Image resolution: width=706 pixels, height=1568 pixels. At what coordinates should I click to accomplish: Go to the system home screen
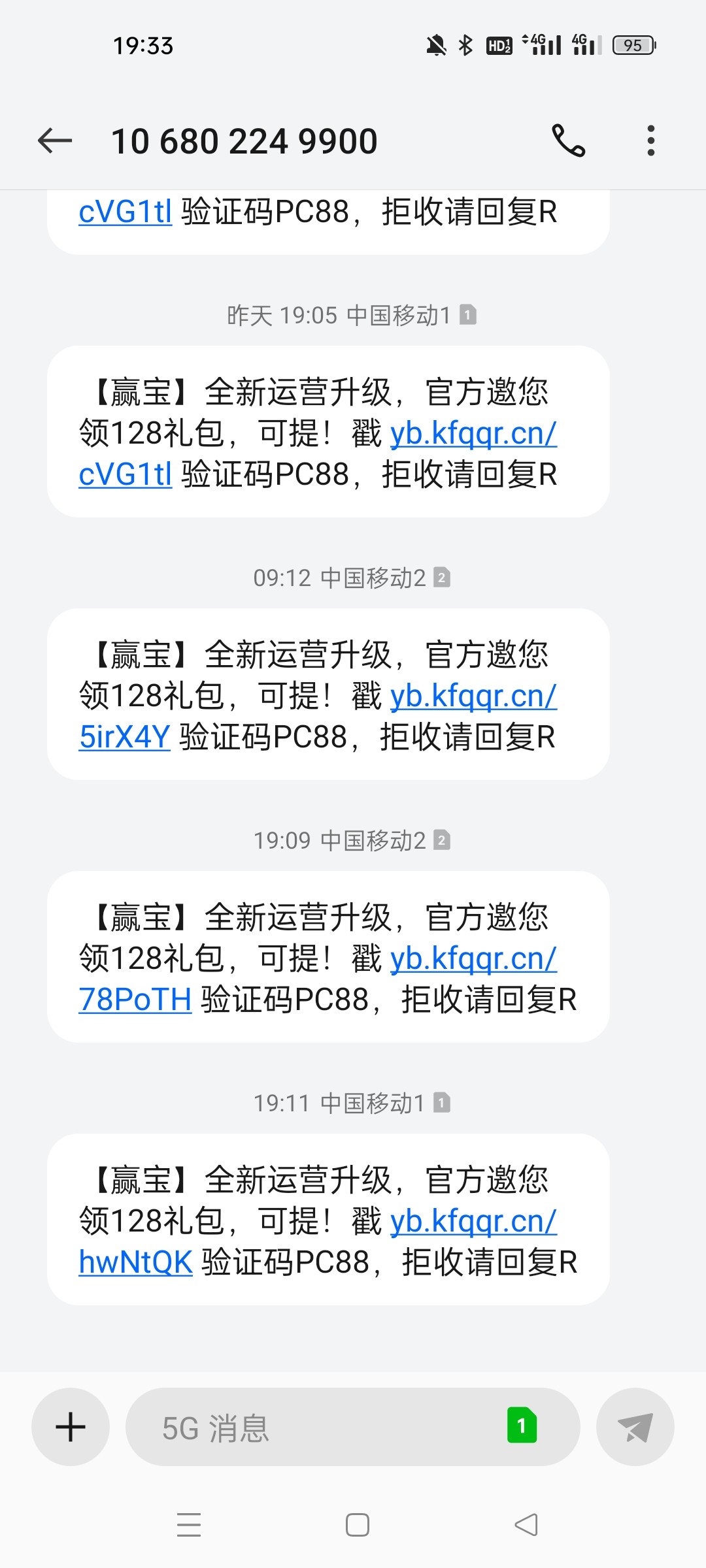point(357,1525)
